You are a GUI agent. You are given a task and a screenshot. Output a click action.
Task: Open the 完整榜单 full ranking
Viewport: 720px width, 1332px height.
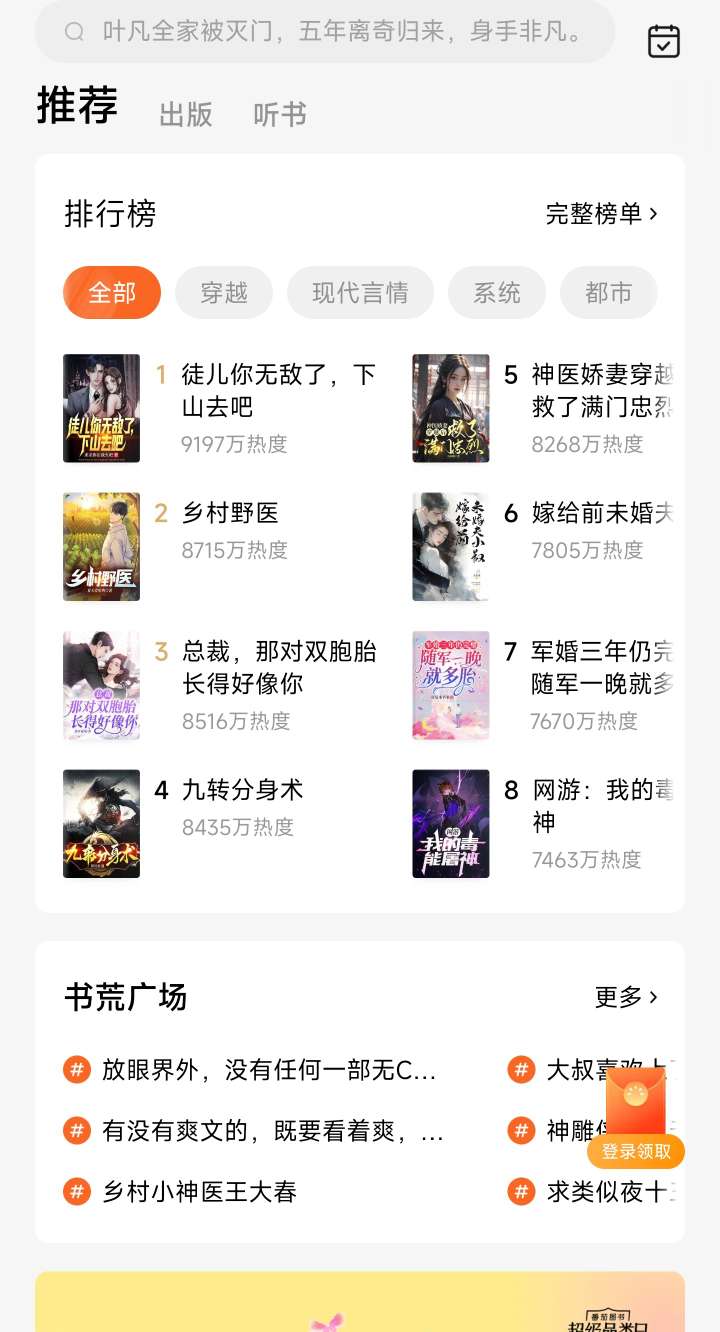click(x=601, y=214)
